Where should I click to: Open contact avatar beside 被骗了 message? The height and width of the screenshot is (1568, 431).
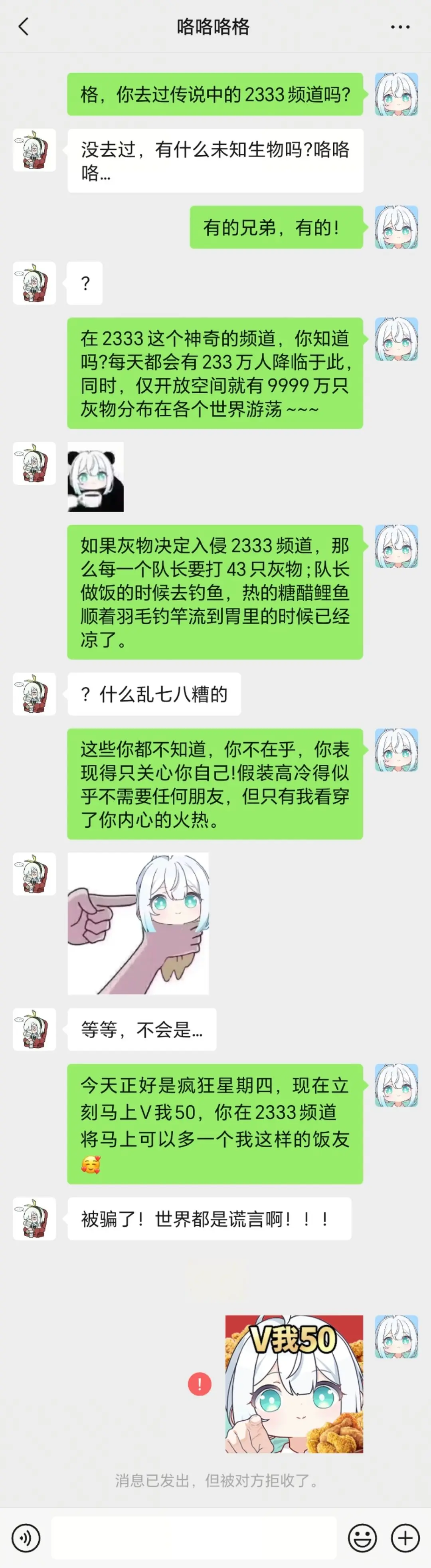(x=35, y=1219)
